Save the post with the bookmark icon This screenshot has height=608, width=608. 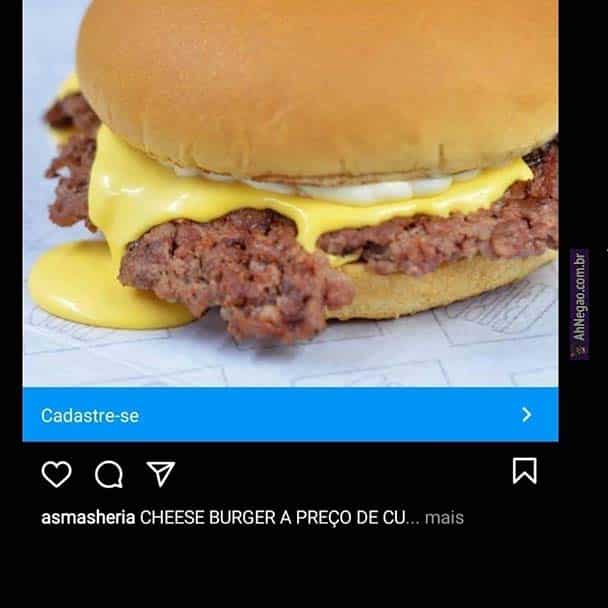click(524, 471)
